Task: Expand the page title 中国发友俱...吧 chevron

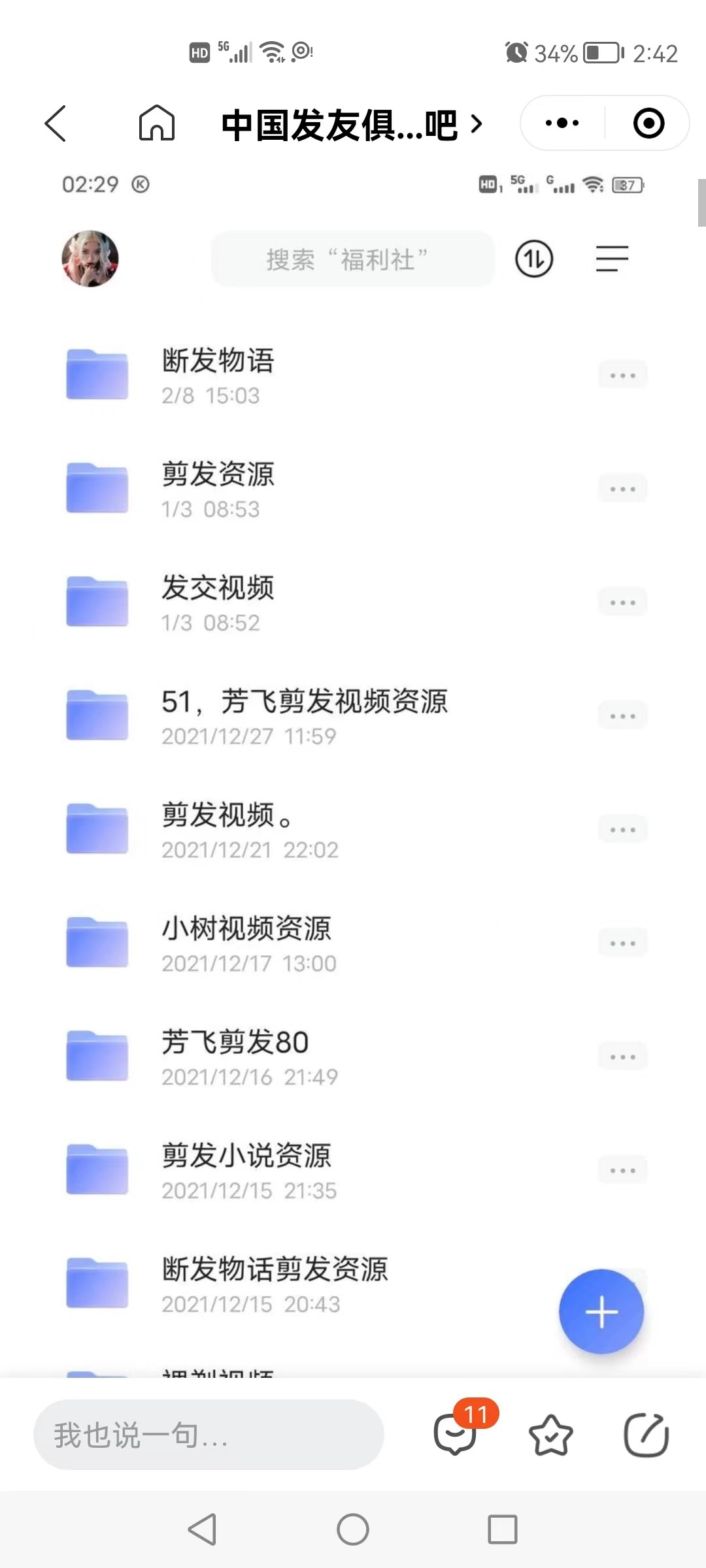Action: (476, 124)
